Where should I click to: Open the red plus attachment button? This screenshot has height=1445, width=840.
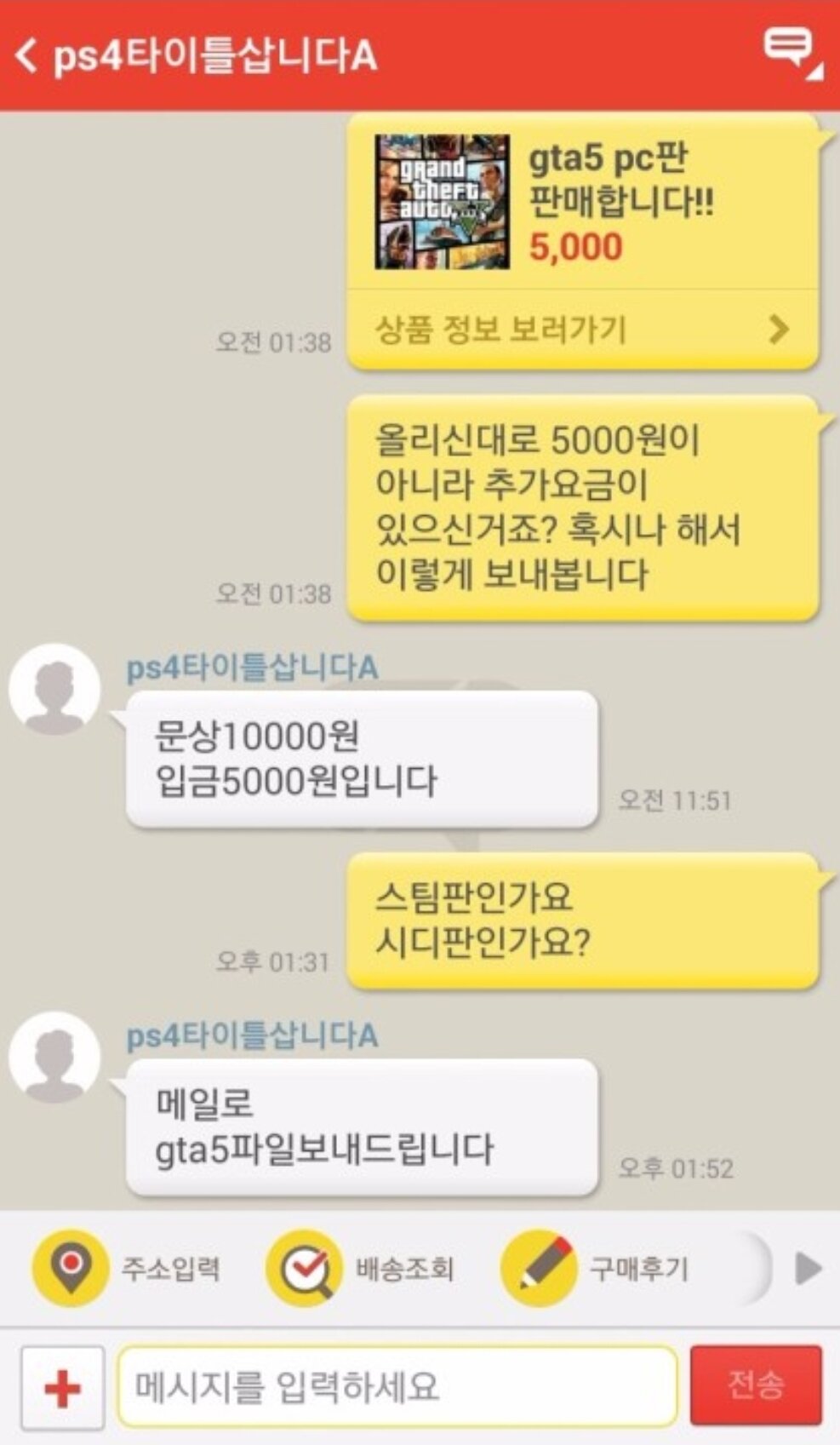(62, 1387)
